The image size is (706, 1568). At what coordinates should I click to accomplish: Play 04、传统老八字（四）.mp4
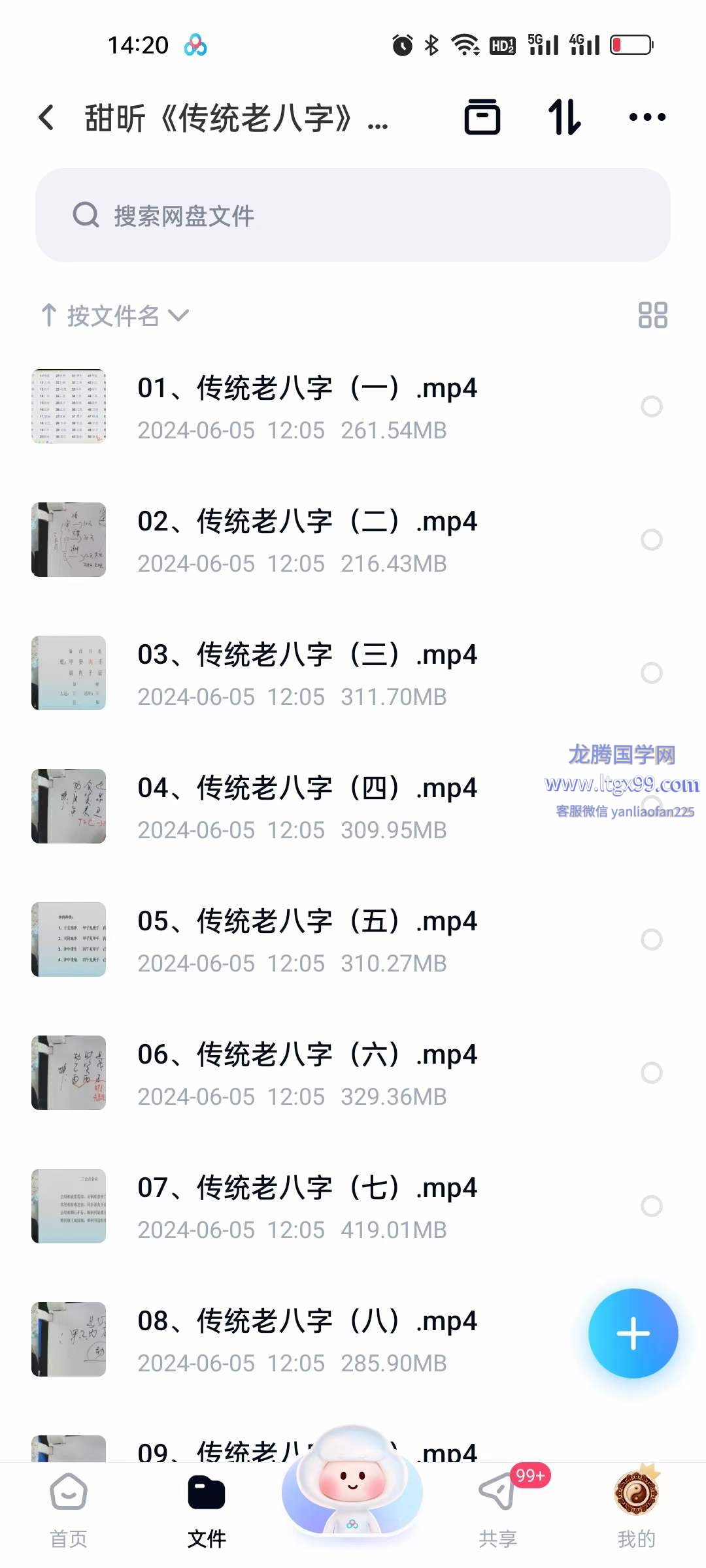307,806
